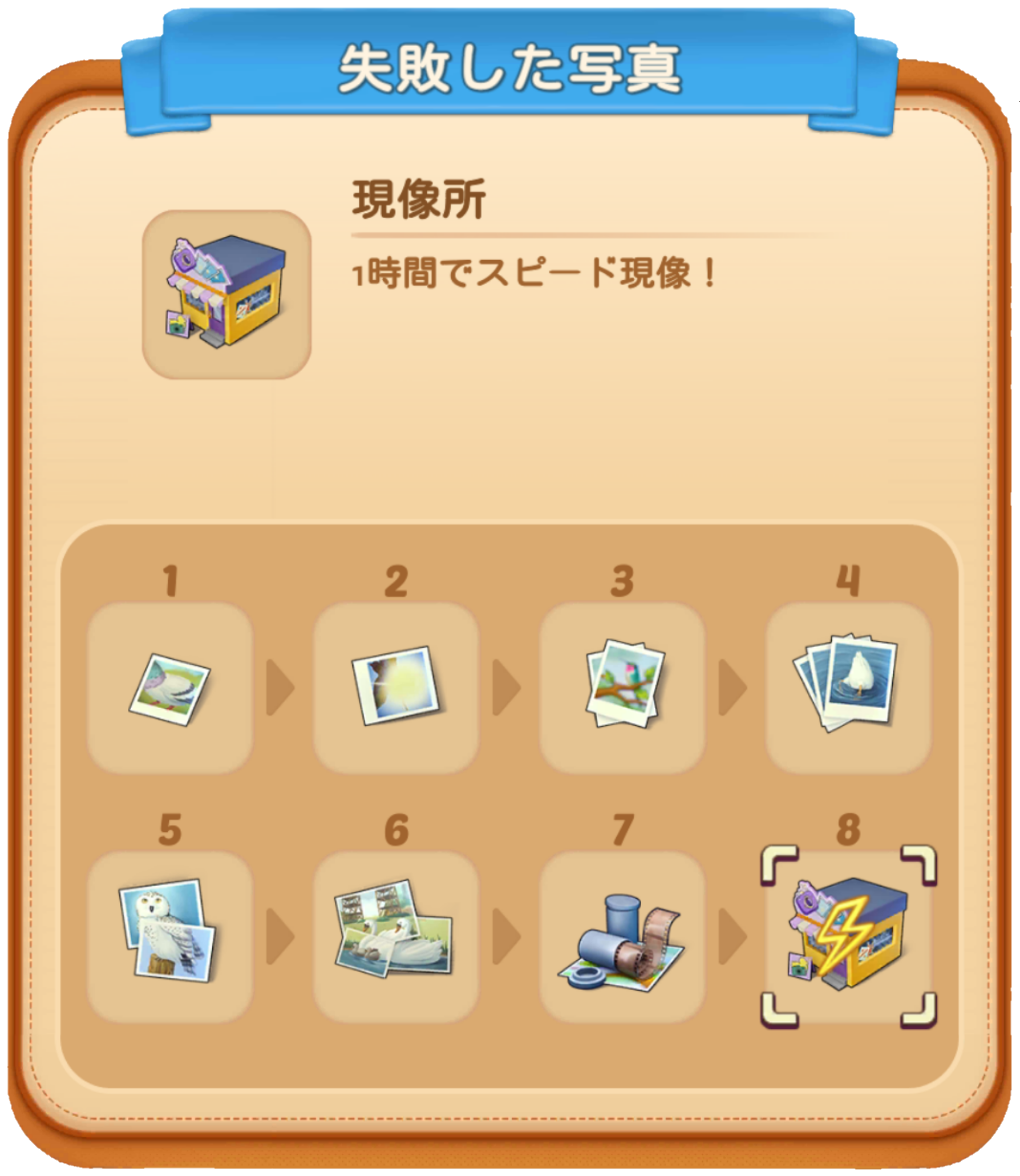
Task: Select level 7 film rolls item
Action: 622,936
